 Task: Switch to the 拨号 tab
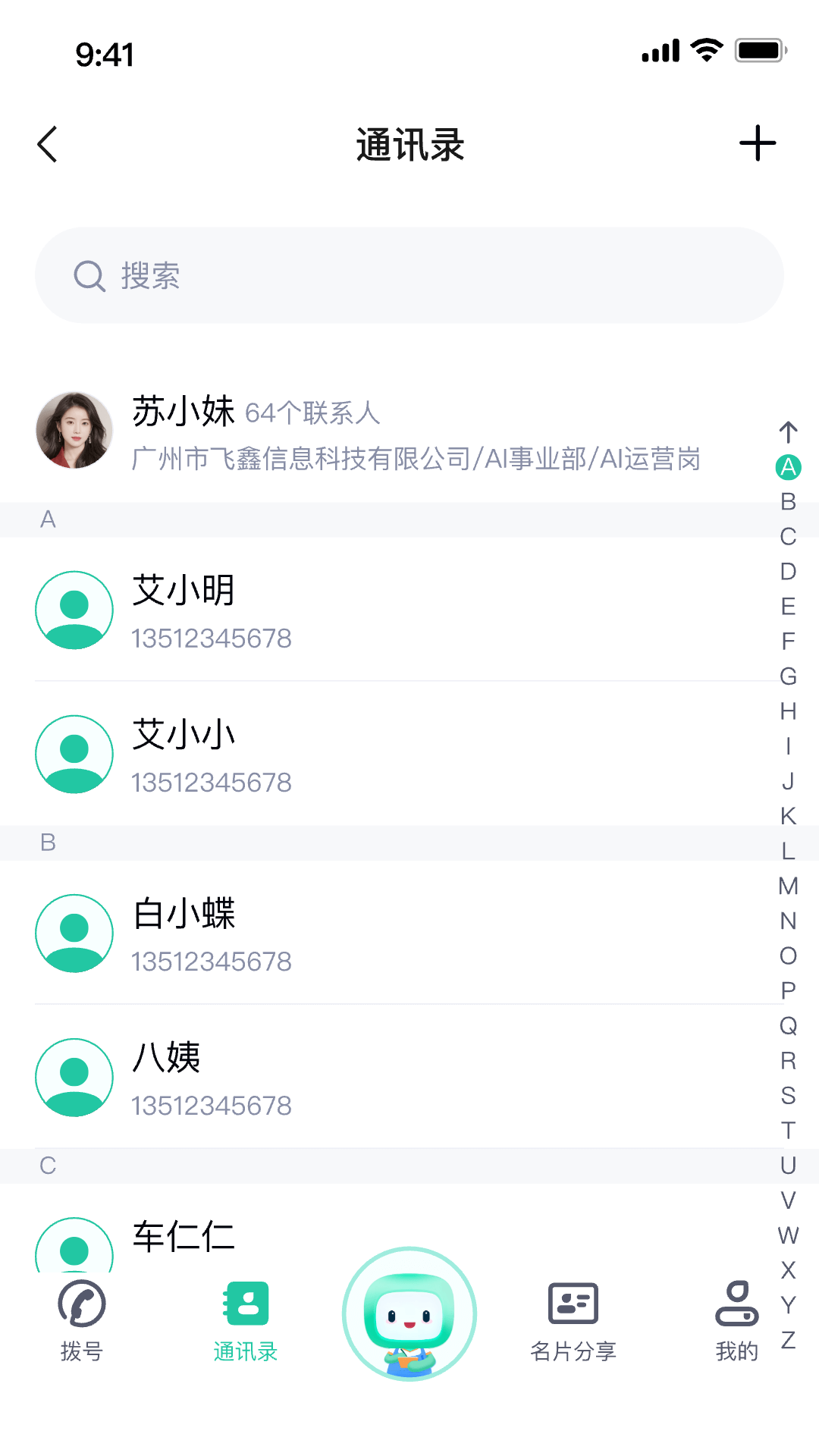tap(82, 1320)
